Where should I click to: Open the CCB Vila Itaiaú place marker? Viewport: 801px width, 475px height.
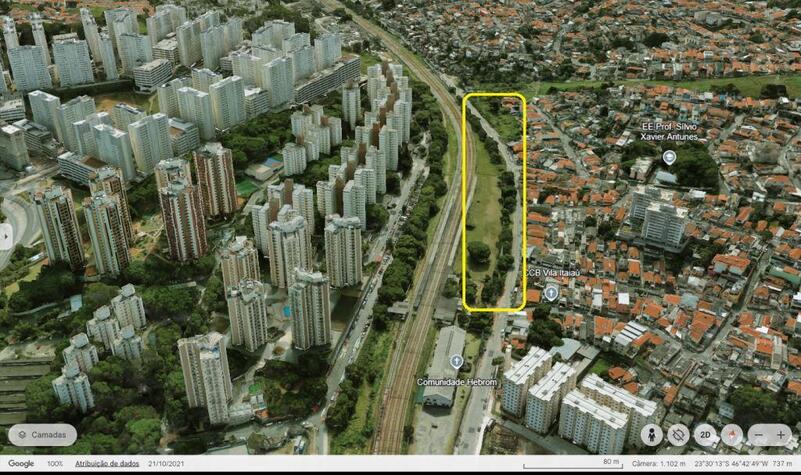click(551, 293)
